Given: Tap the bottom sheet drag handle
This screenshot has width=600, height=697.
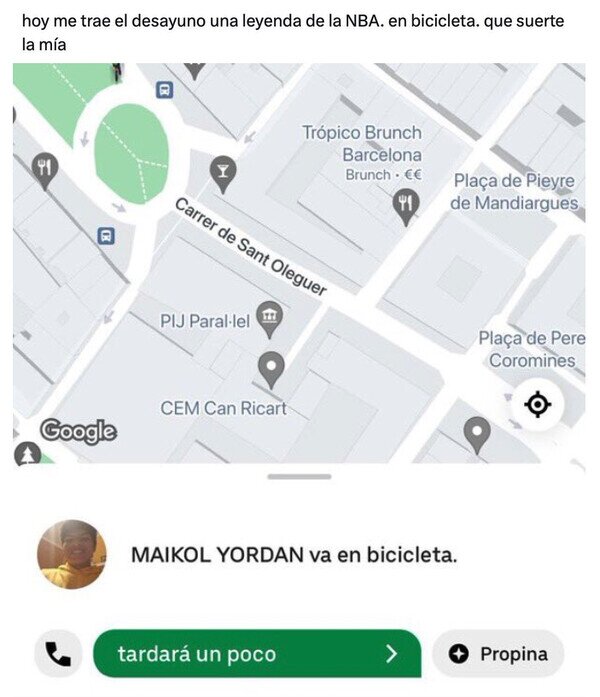Looking at the screenshot, I should 300,477.
